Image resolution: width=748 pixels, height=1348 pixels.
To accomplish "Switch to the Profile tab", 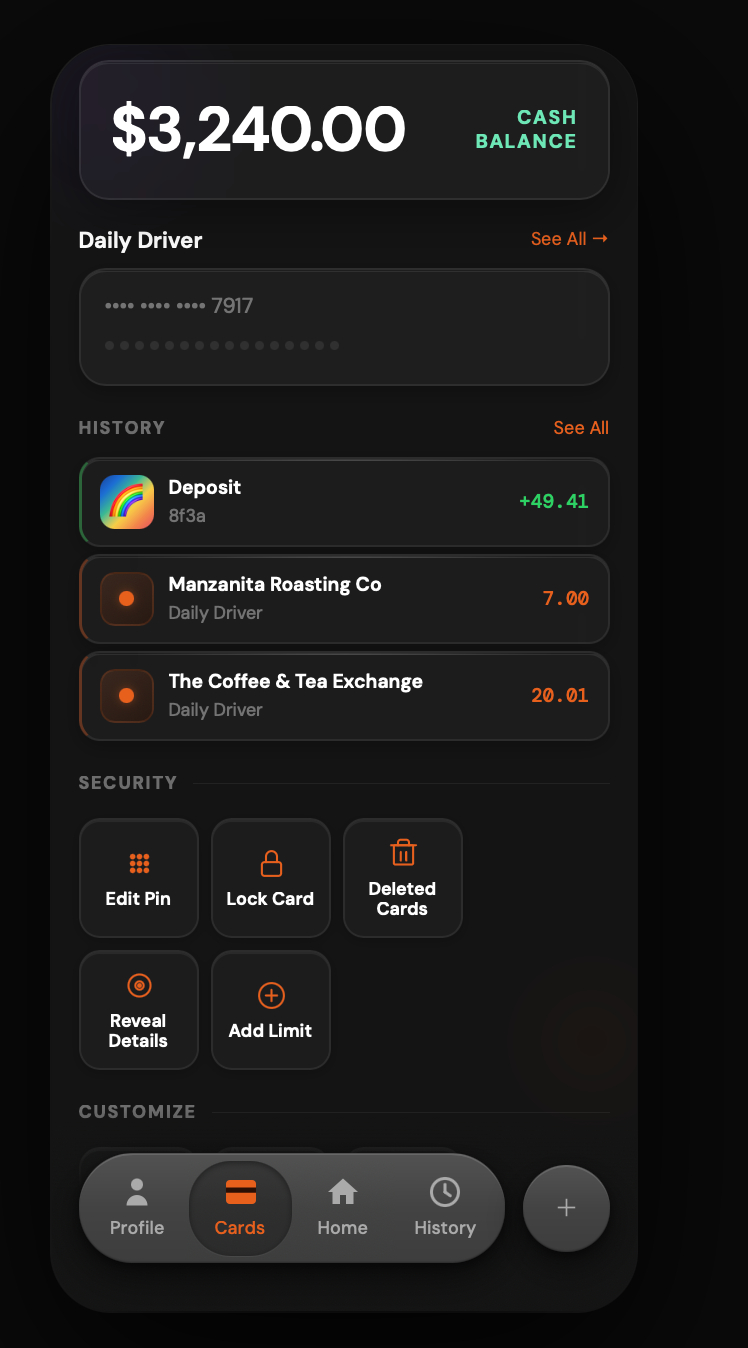I will pos(137,1207).
